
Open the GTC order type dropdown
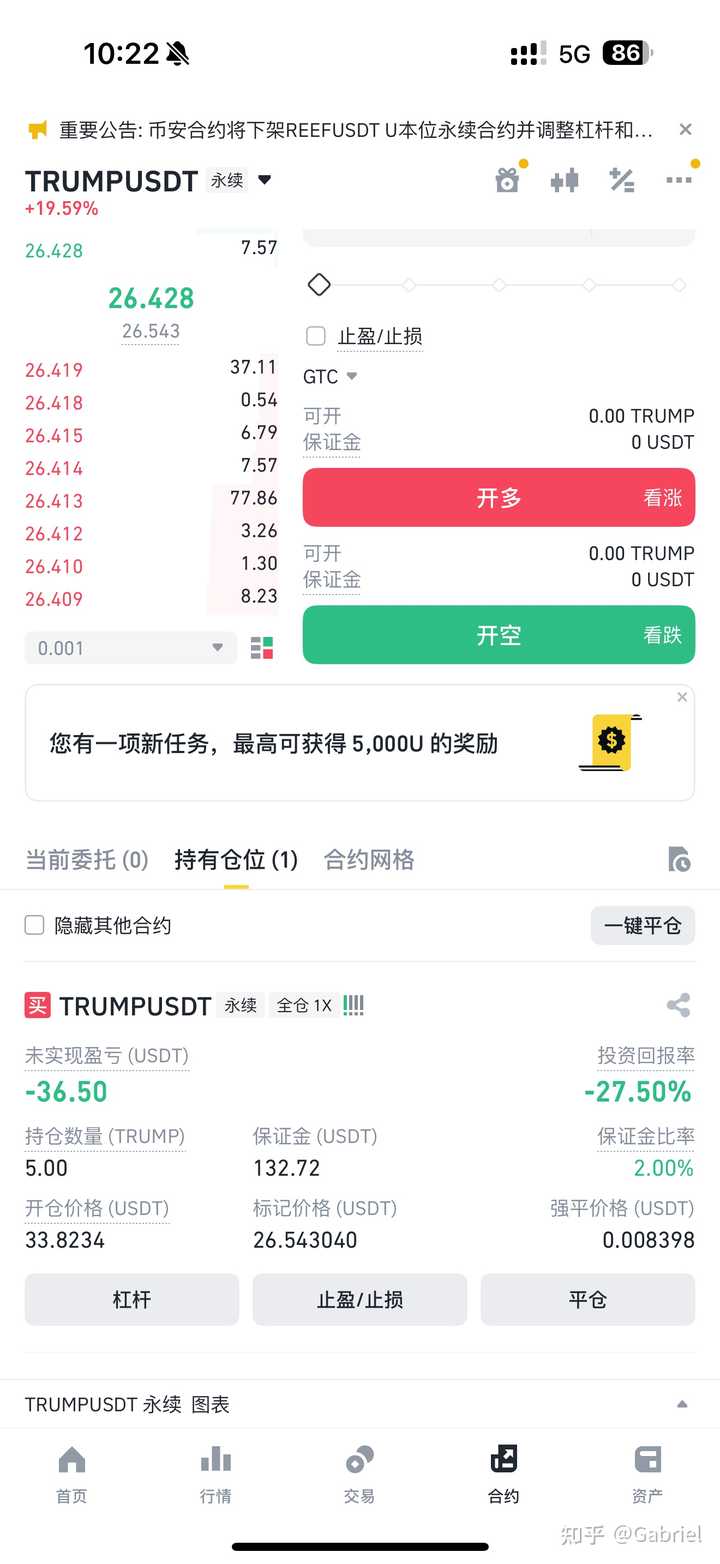coord(331,376)
